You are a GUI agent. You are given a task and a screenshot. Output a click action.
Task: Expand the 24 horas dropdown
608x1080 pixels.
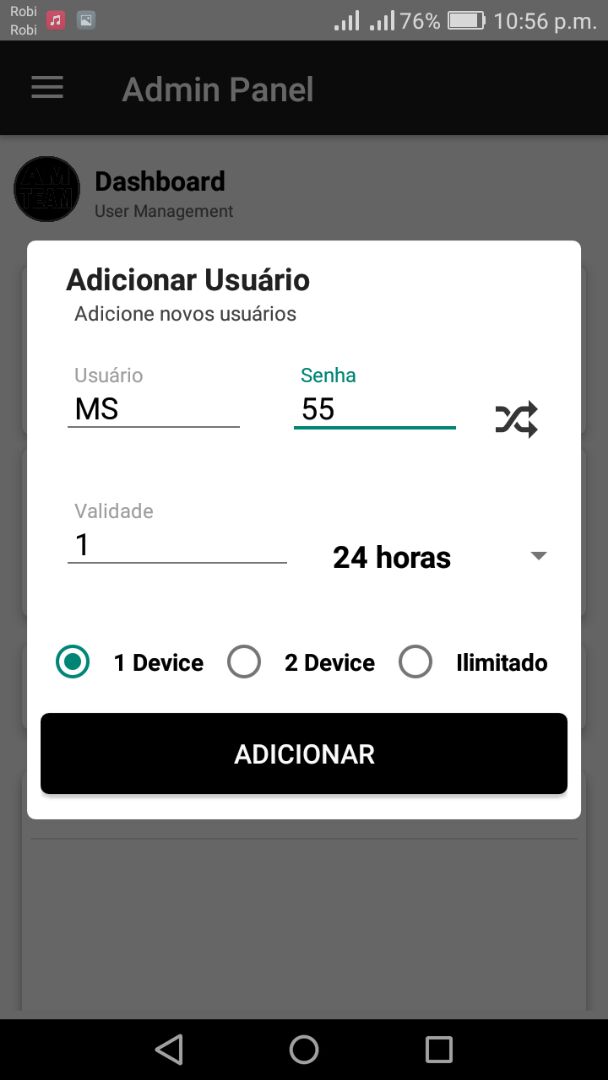(440, 557)
